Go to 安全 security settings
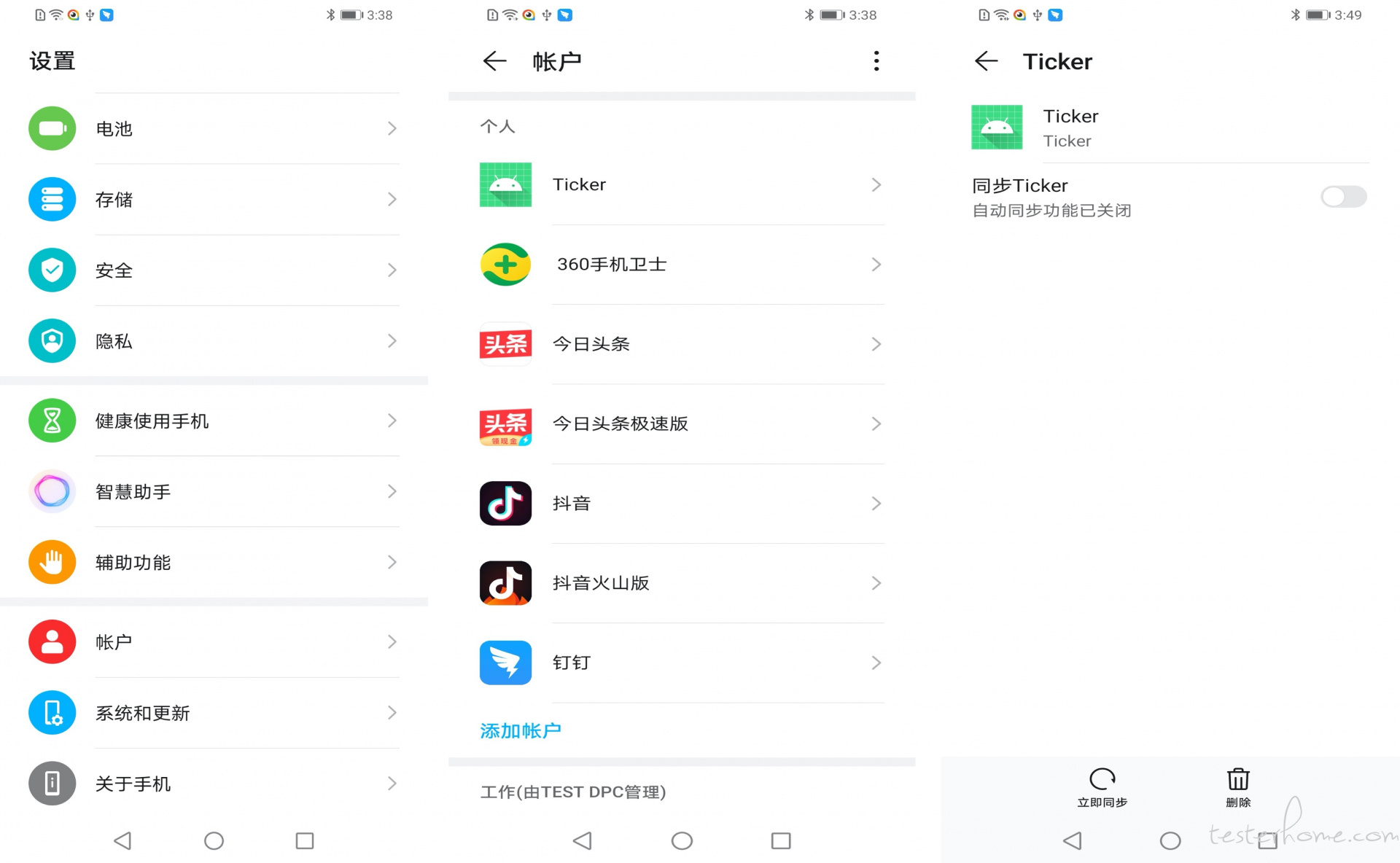 (211, 270)
